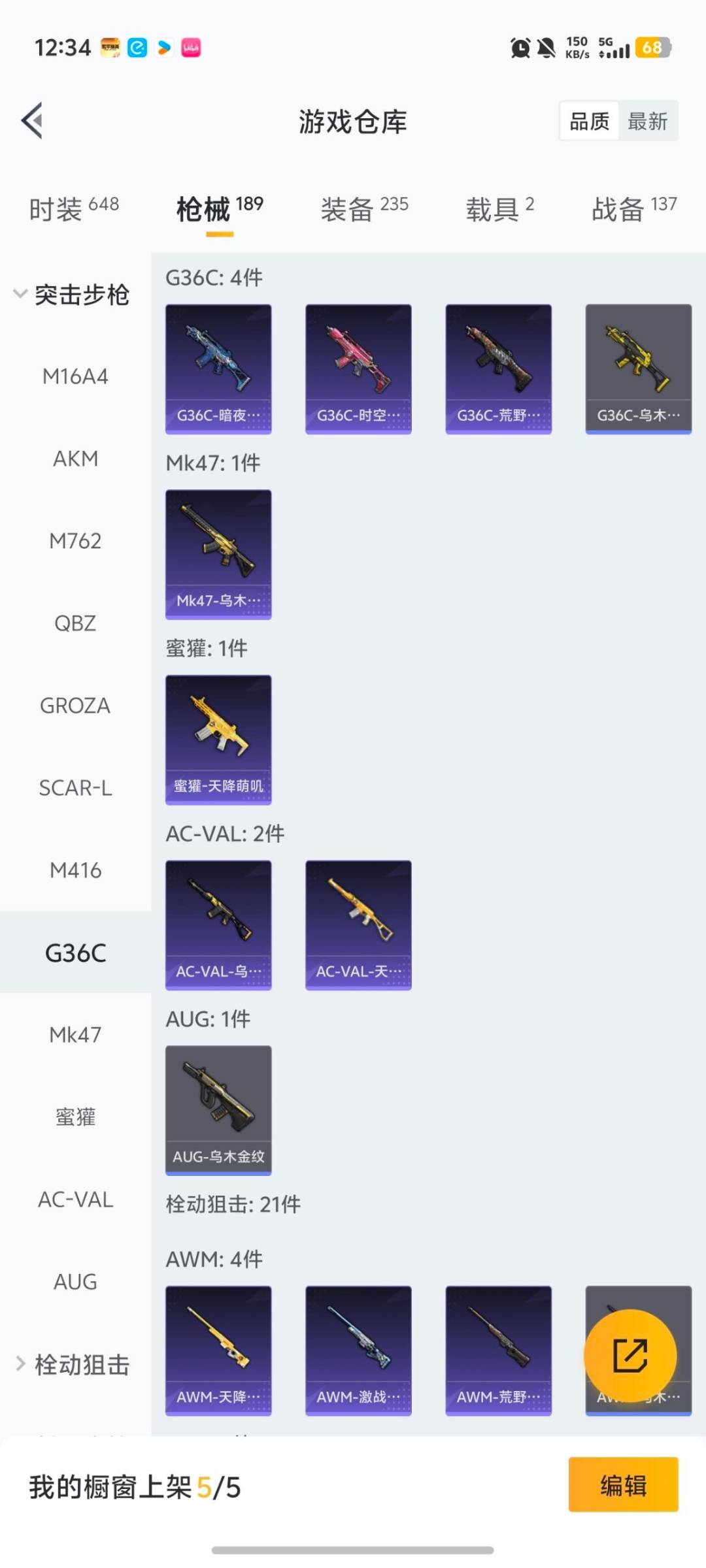Select GROZA in the sidebar
This screenshot has width=706, height=1568.
pyautogui.click(x=75, y=706)
